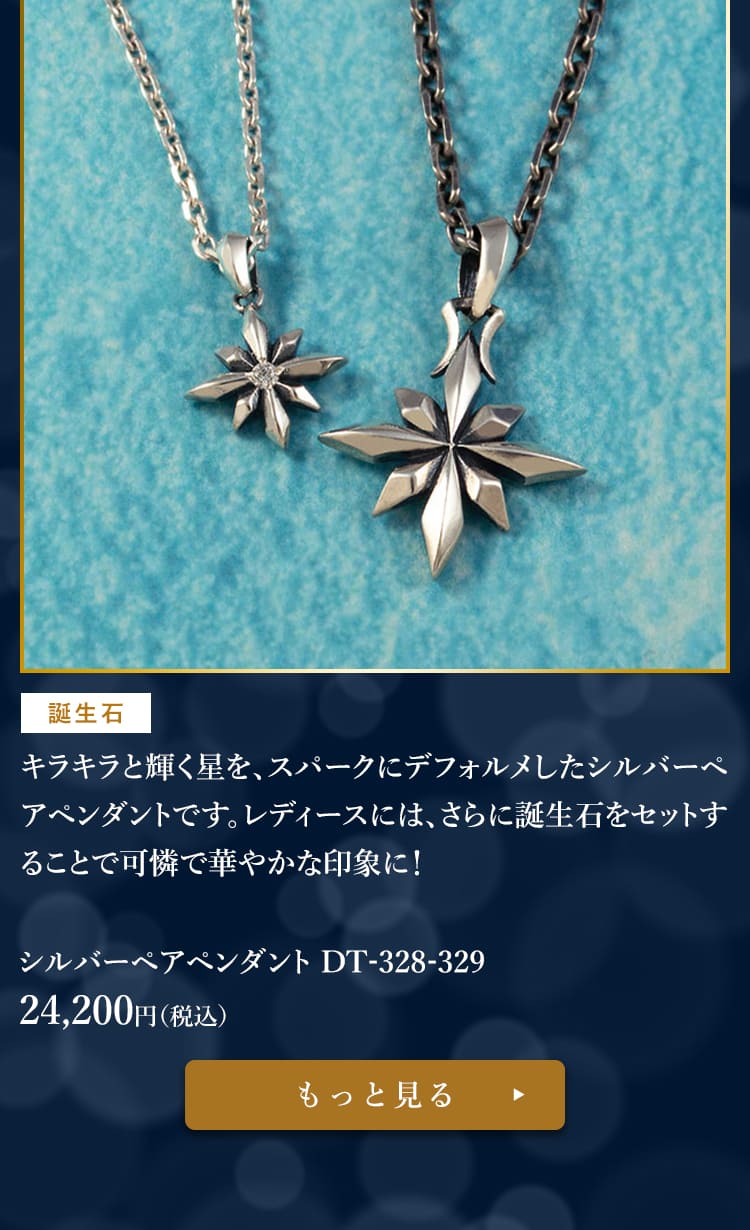Select the product description paragraph
This screenshot has width=750, height=1230.
[374, 810]
